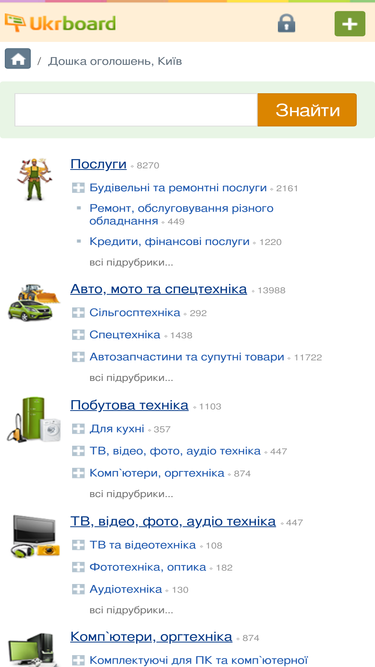The width and height of the screenshot is (375, 667).
Task: Expand Будівельні та ремонтні послуги subcategory
Action: click(78, 188)
